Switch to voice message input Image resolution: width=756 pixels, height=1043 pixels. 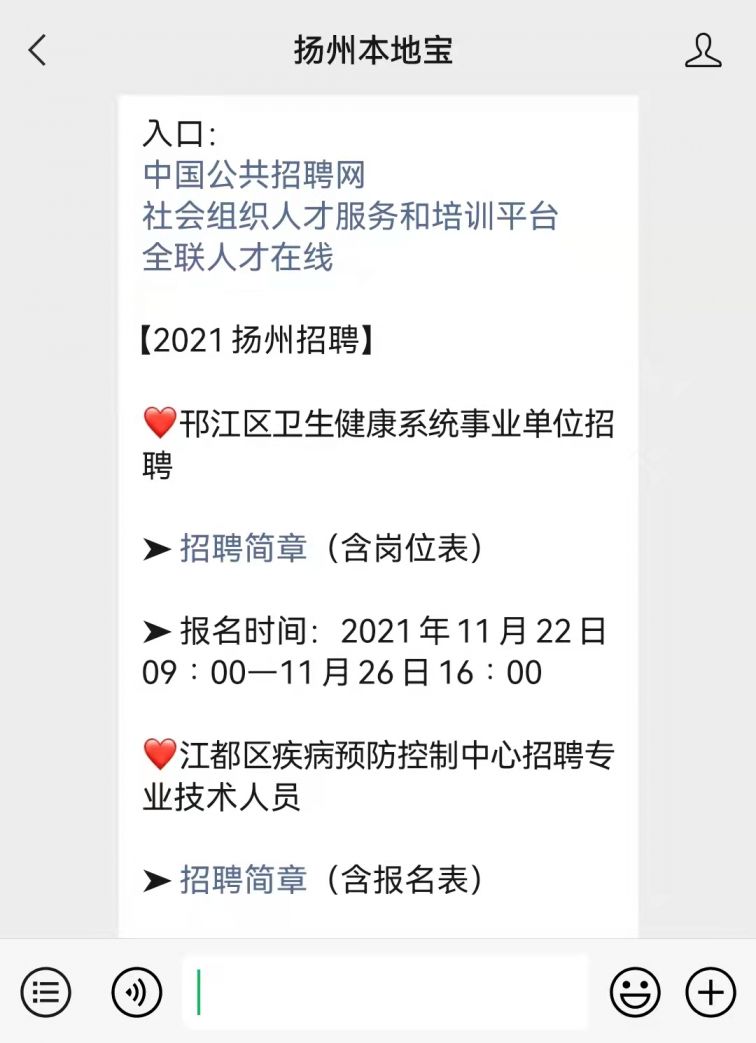[136, 992]
